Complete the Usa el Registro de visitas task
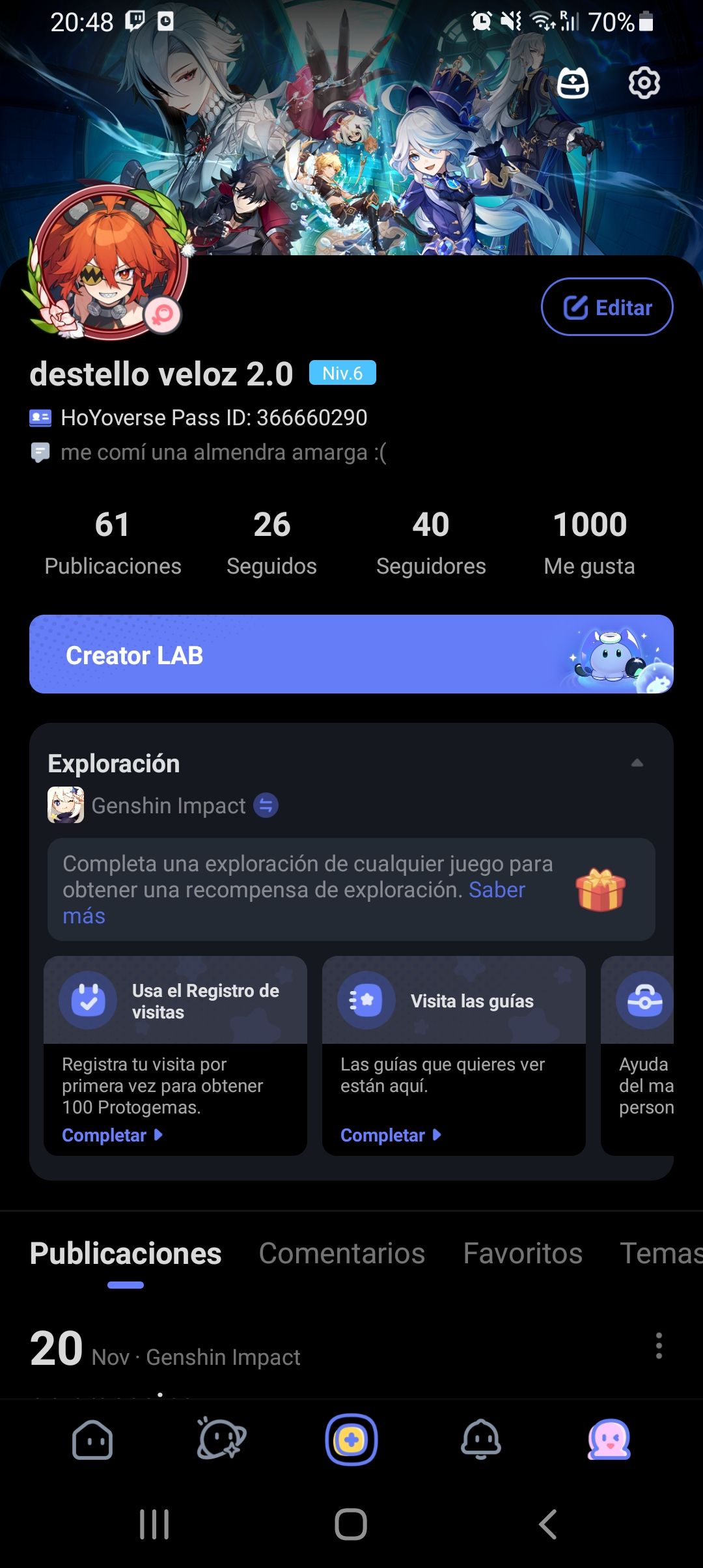The height and width of the screenshot is (1568, 703). [112, 1135]
